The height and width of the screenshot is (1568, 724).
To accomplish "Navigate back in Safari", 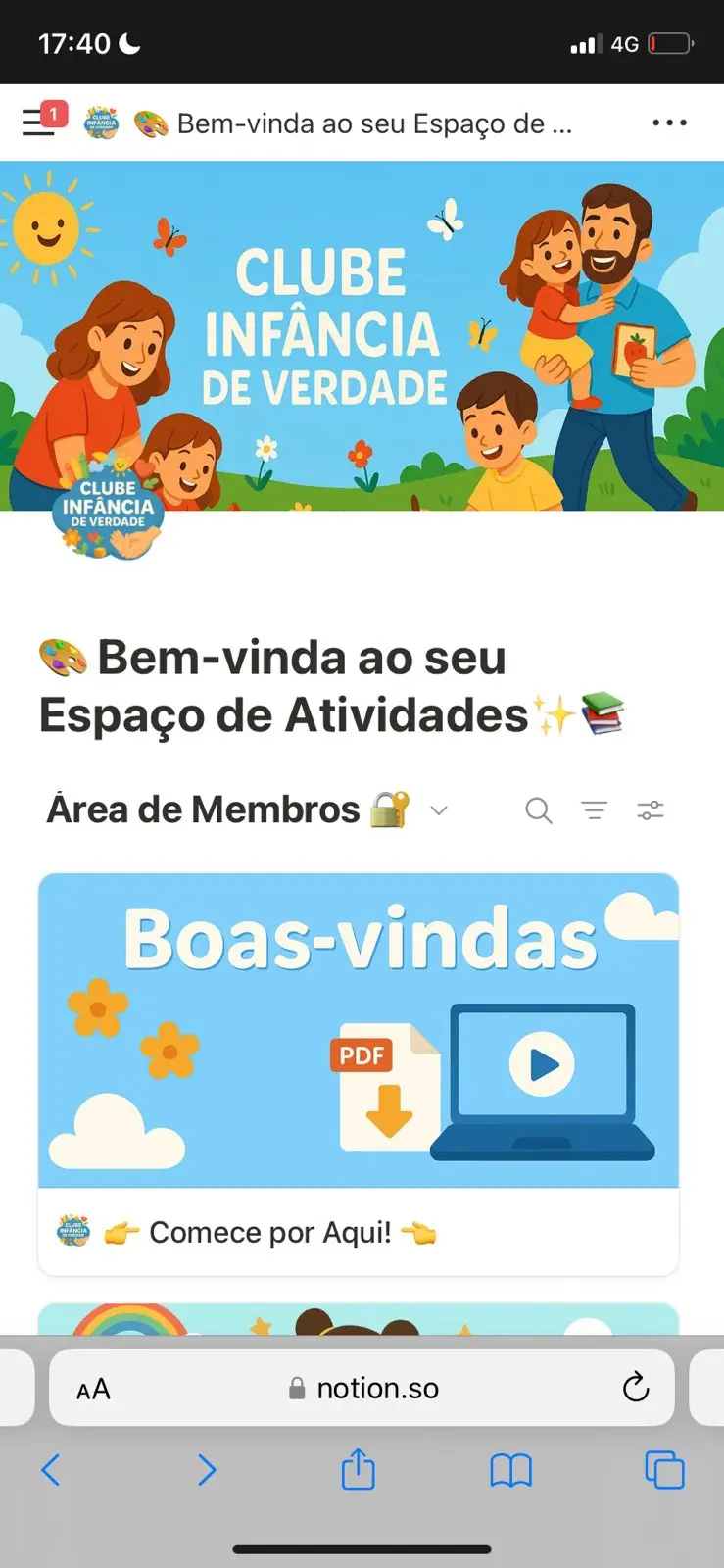I will [x=50, y=1470].
